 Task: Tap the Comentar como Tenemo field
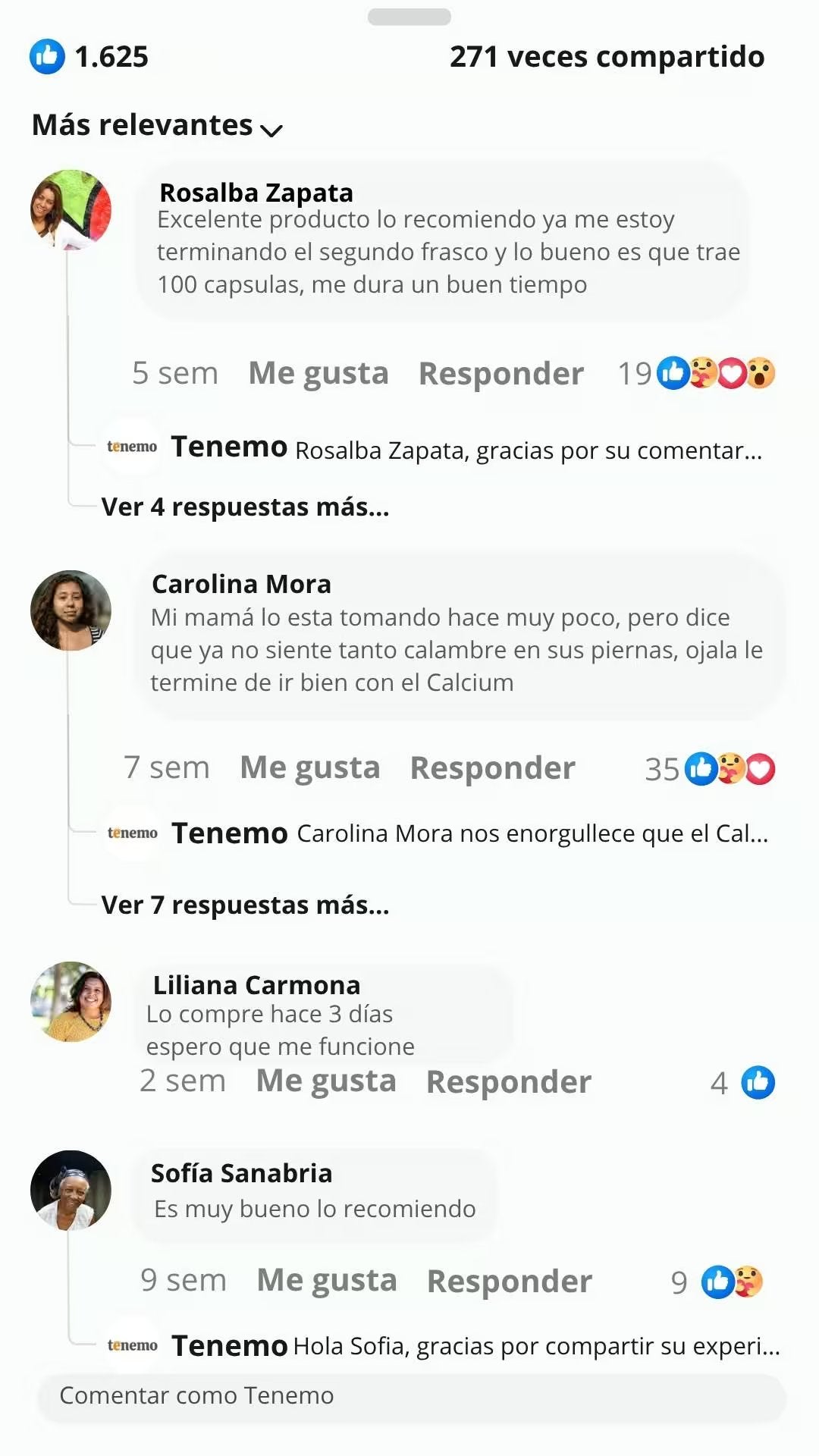tap(411, 1395)
